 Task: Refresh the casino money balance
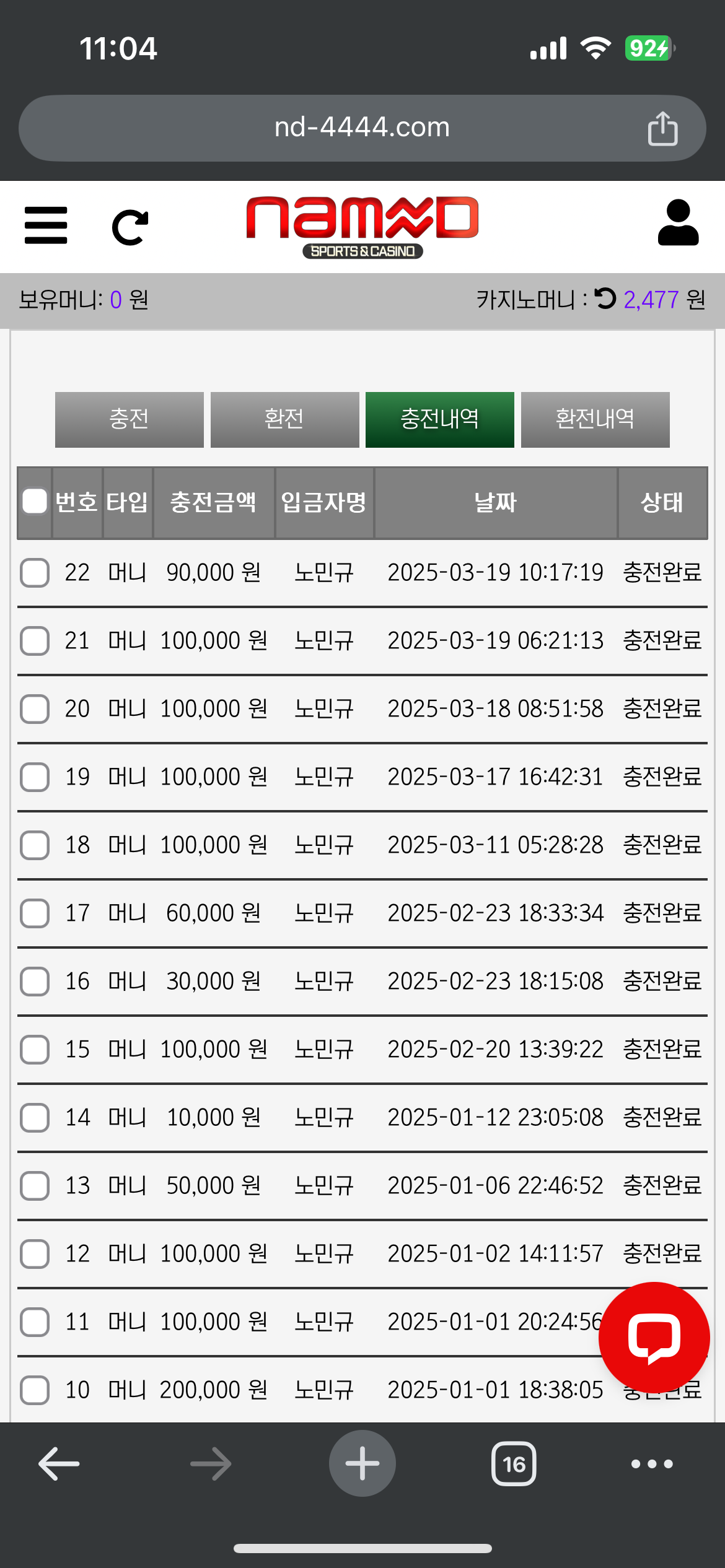pyautogui.click(x=605, y=299)
